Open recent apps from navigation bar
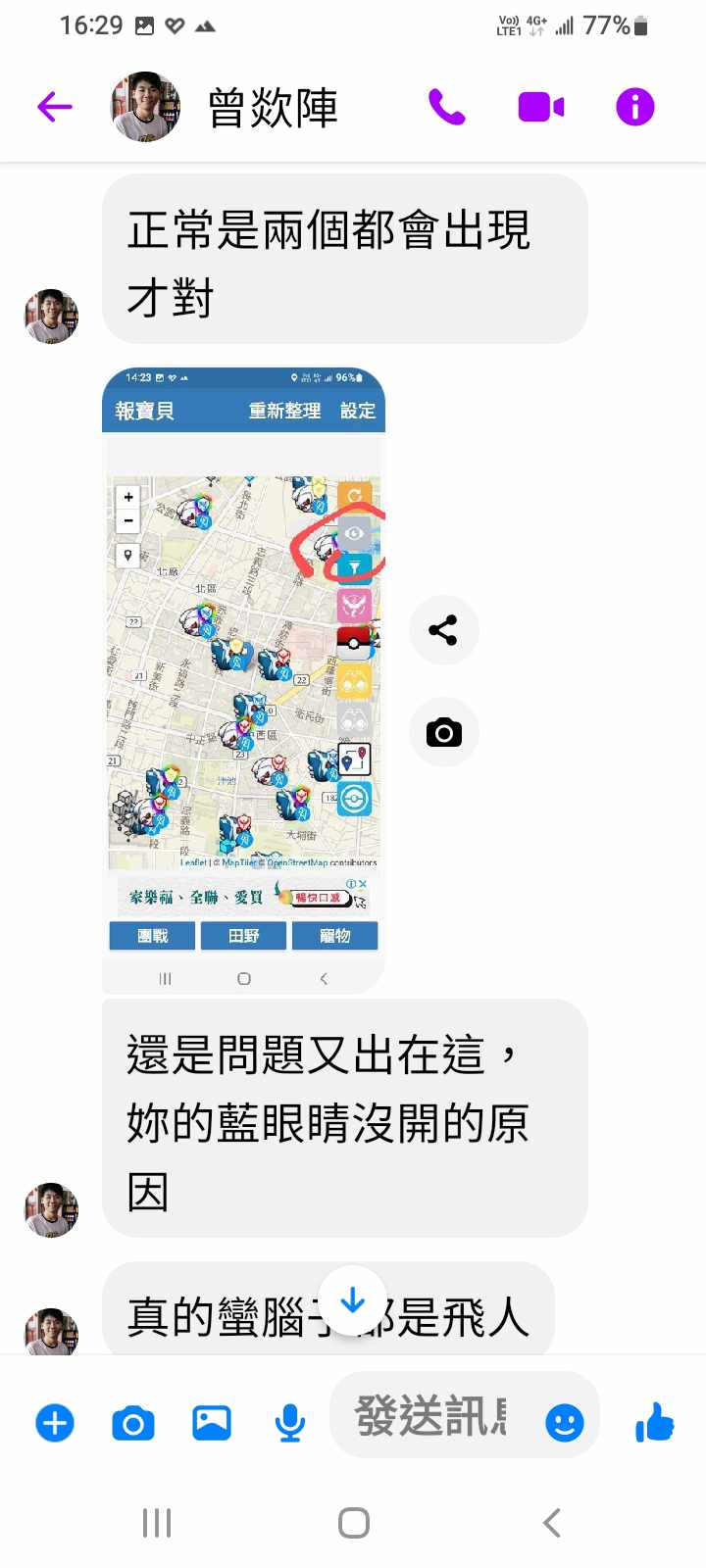 point(157,1523)
